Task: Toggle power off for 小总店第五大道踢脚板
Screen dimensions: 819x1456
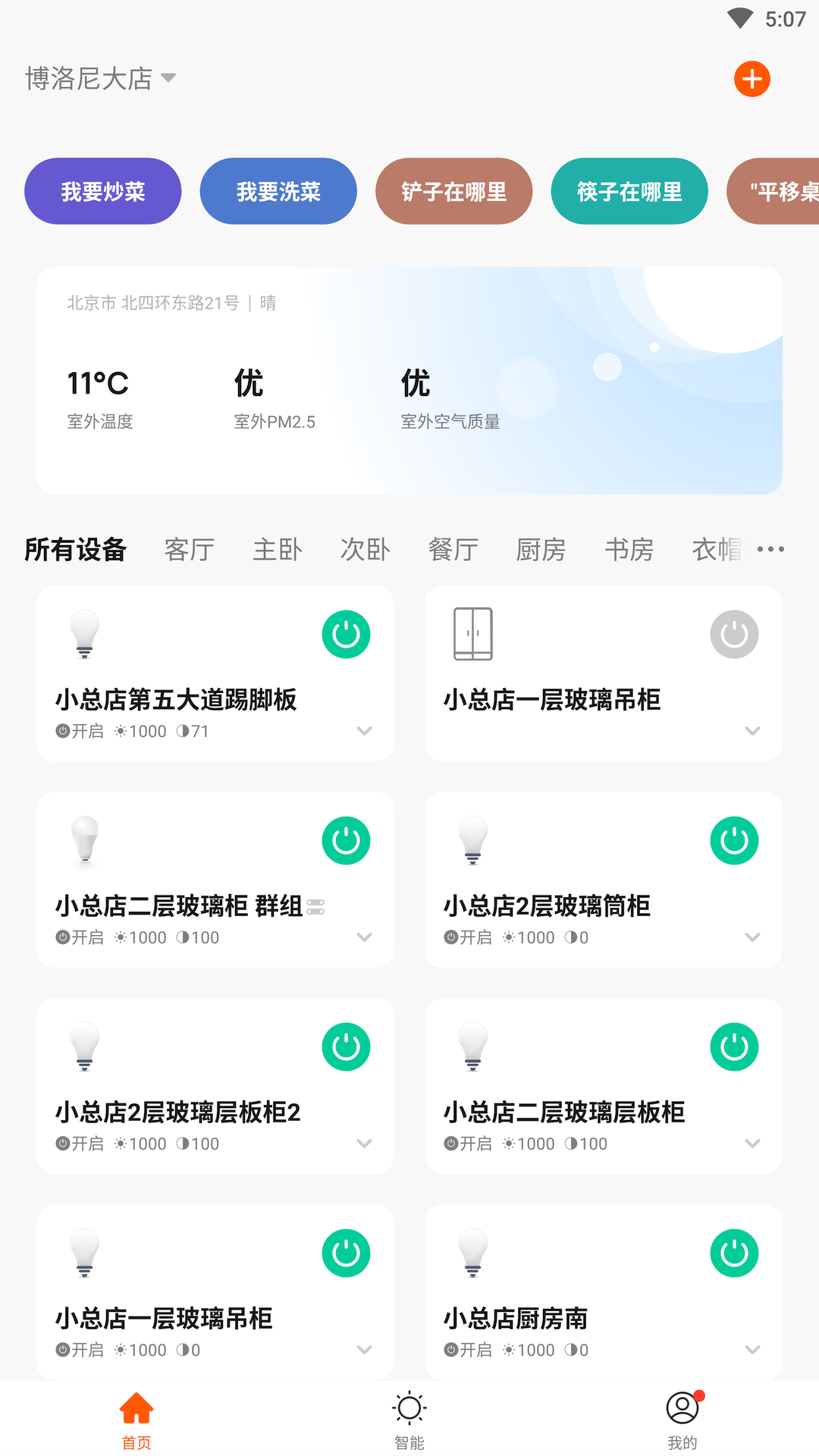Action: pyautogui.click(x=346, y=634)
